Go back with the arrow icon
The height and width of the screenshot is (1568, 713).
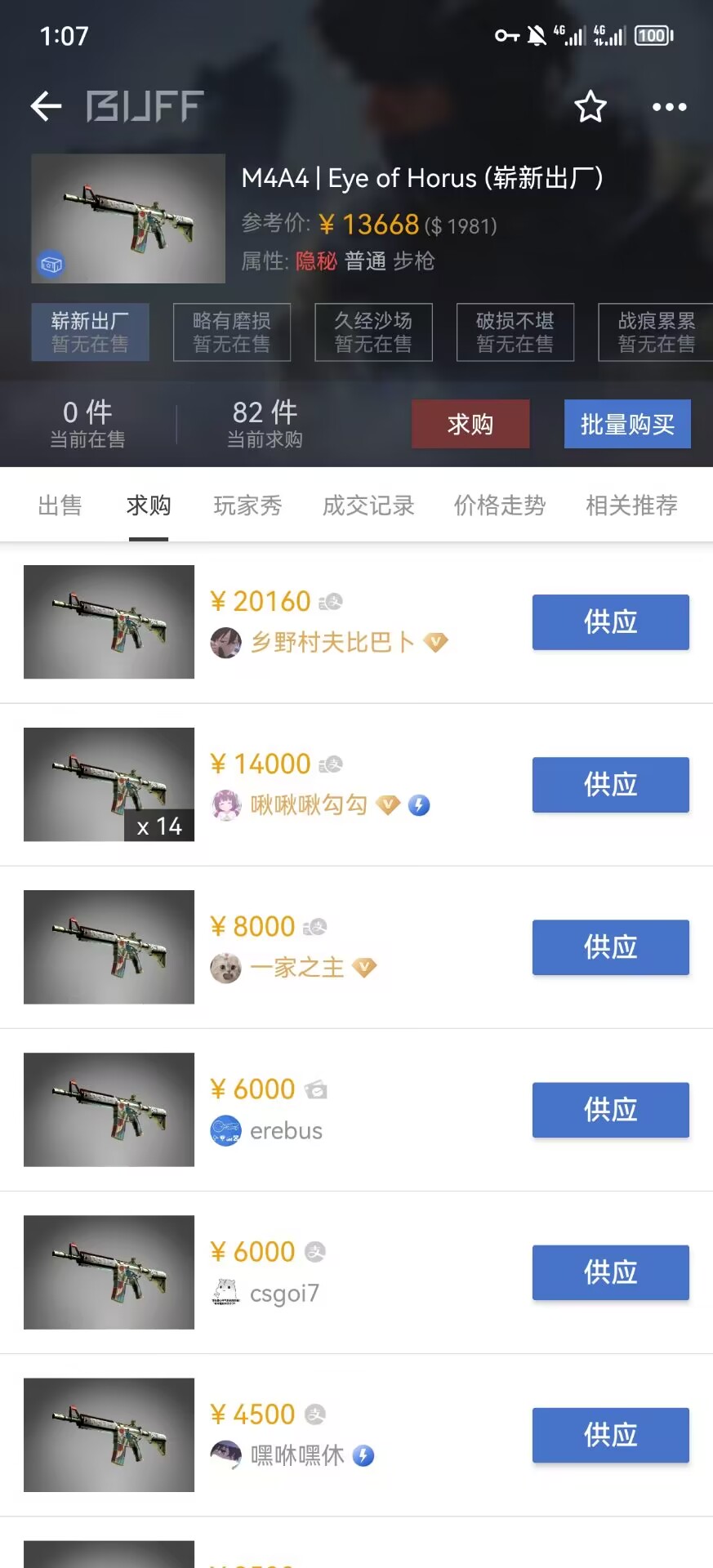[x=46, y=106]
